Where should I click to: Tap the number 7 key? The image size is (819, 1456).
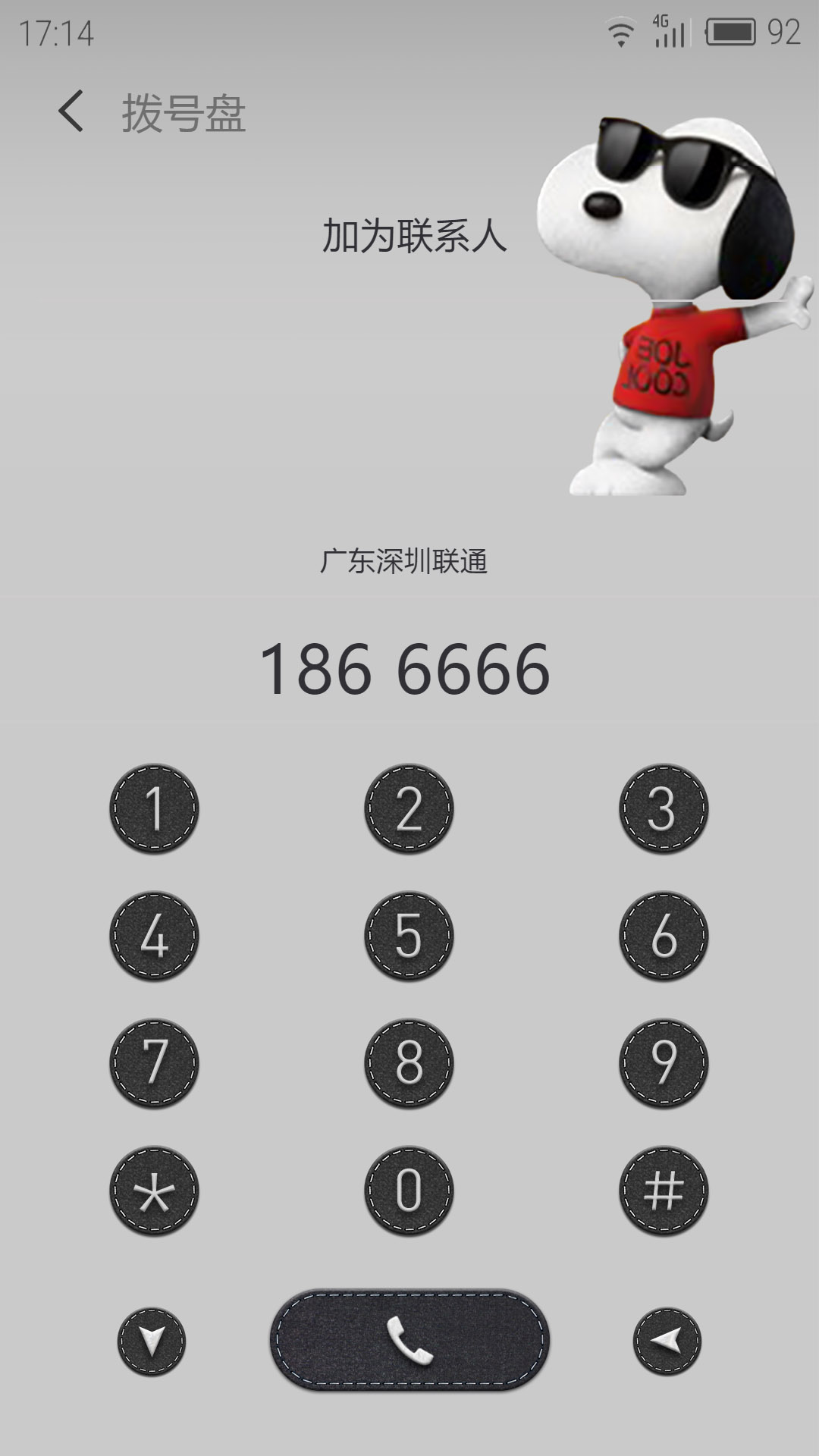point(154,1063)
